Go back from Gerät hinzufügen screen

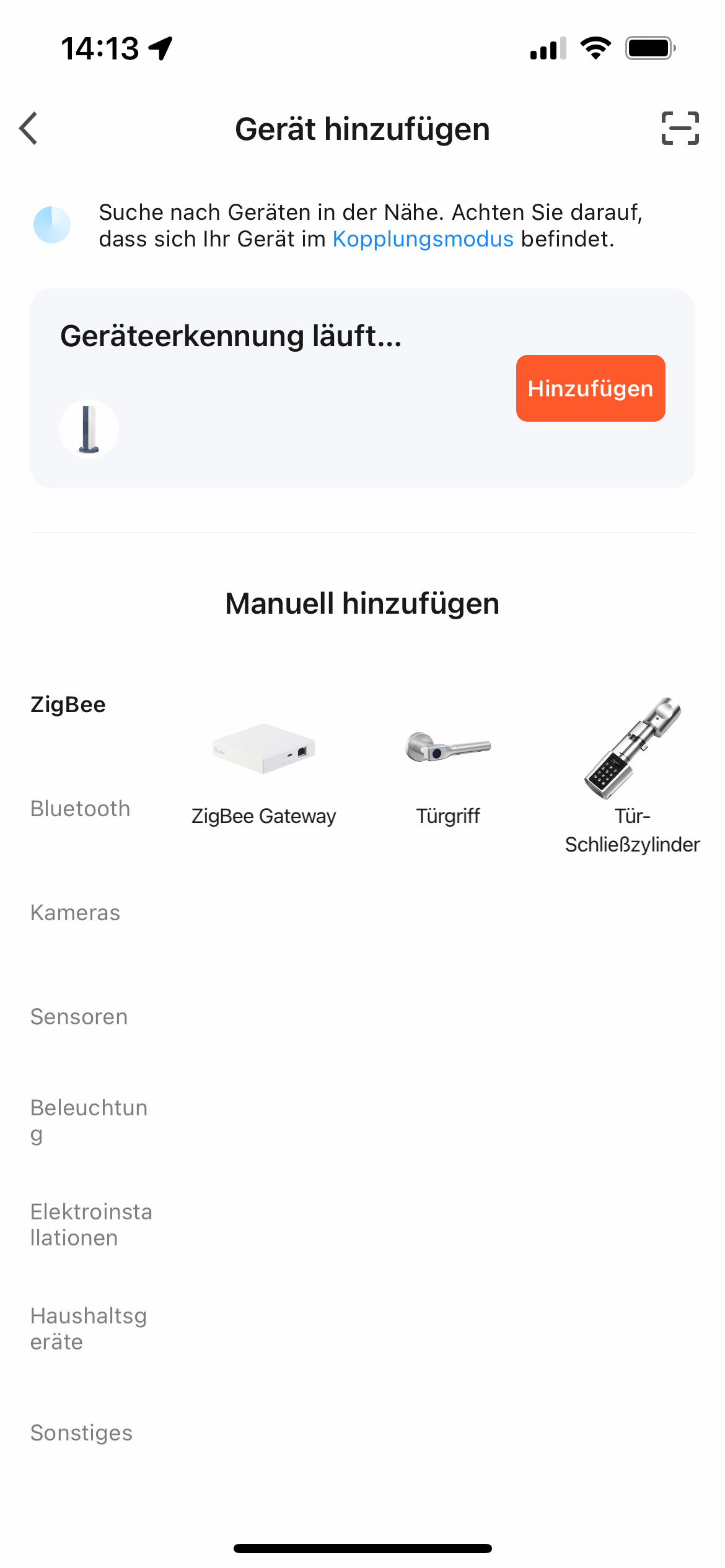pos(29,129)
